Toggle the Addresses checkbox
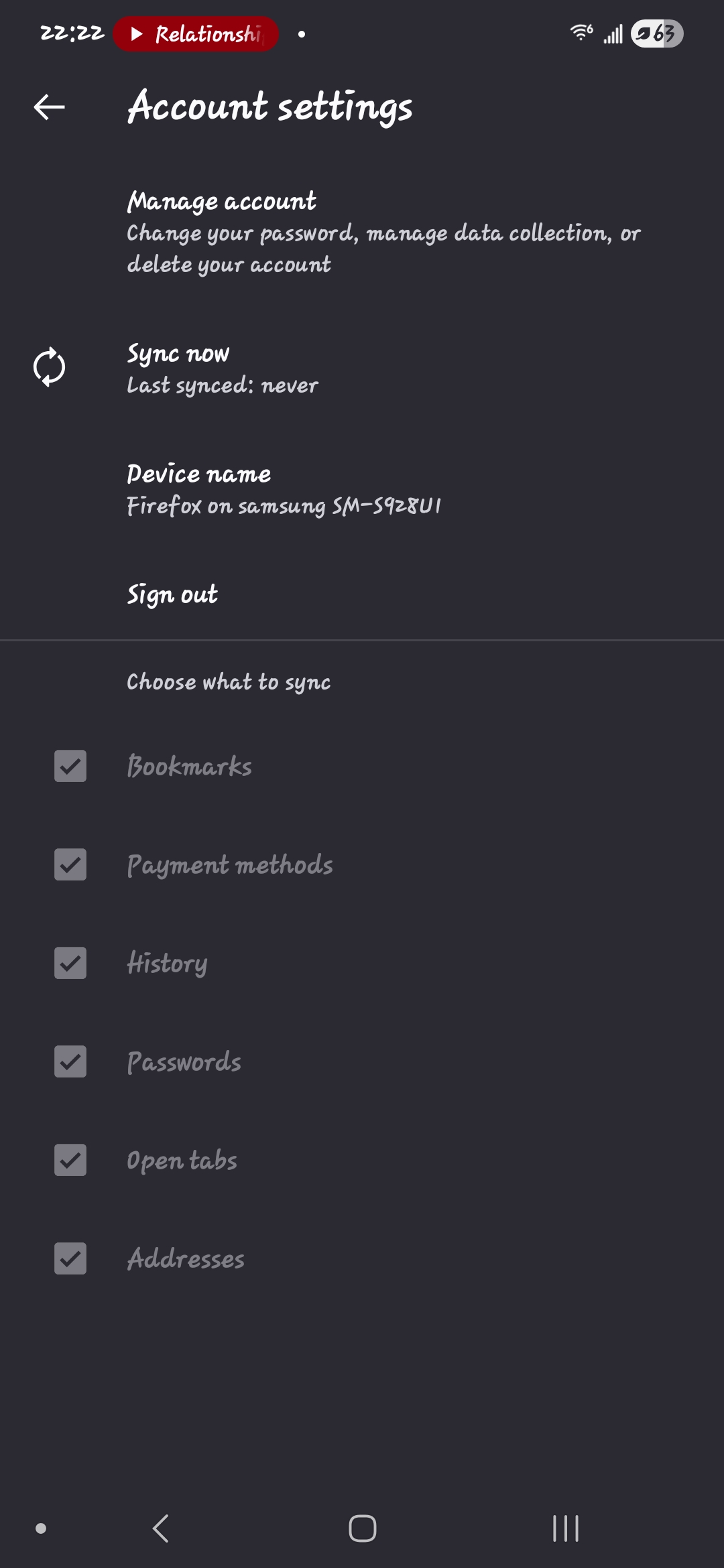The height and width of the screenshot is (1568, 724). pos(70,1258)
